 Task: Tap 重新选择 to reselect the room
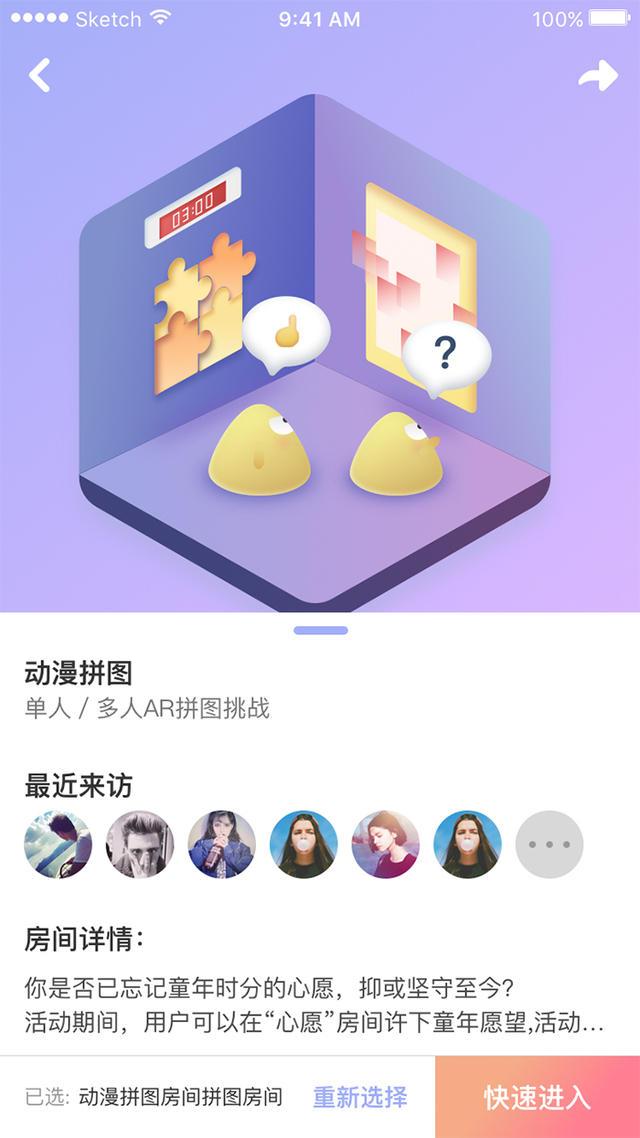coord(360,1097)
